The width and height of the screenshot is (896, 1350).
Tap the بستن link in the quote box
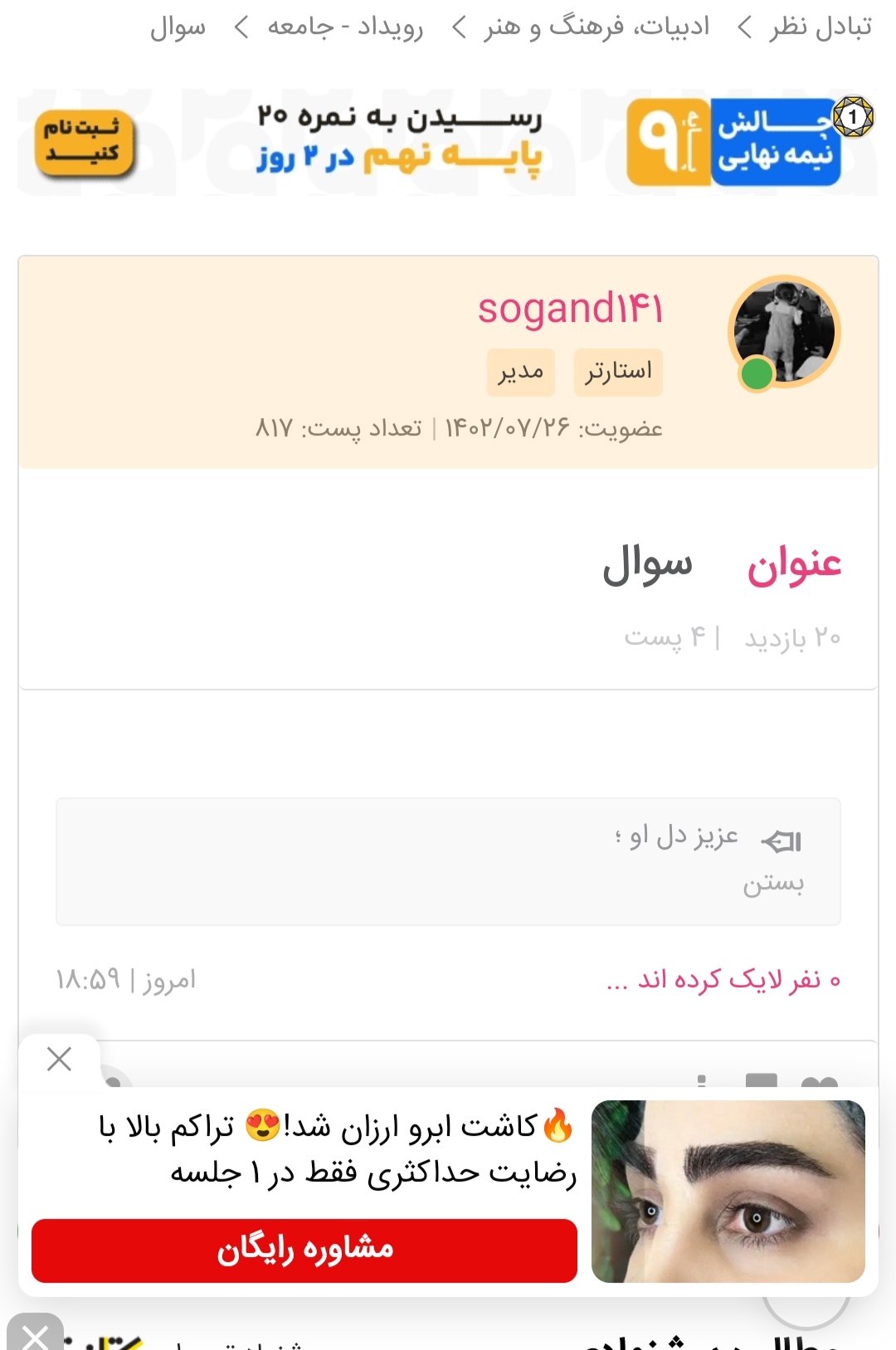[772, 884]
